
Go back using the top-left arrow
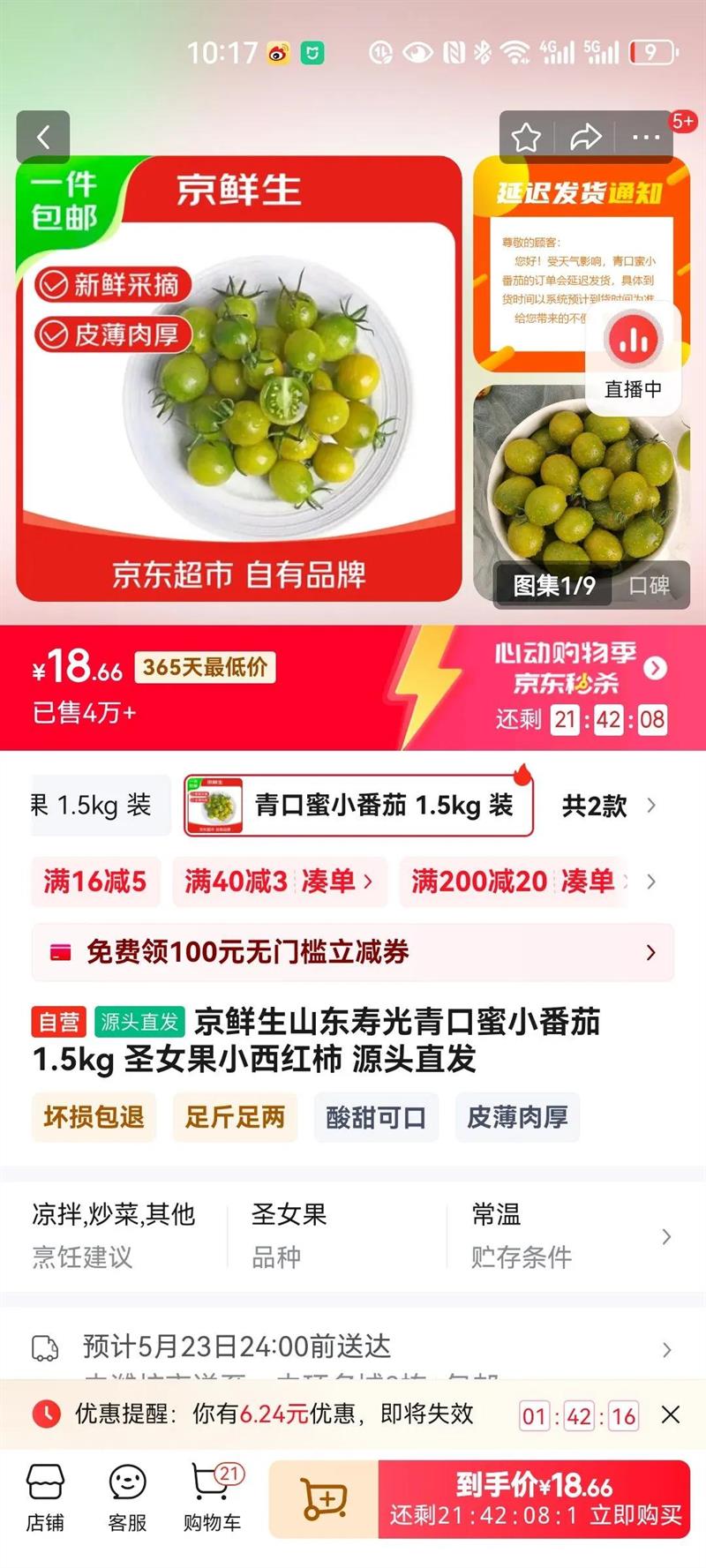coord(43,137)
